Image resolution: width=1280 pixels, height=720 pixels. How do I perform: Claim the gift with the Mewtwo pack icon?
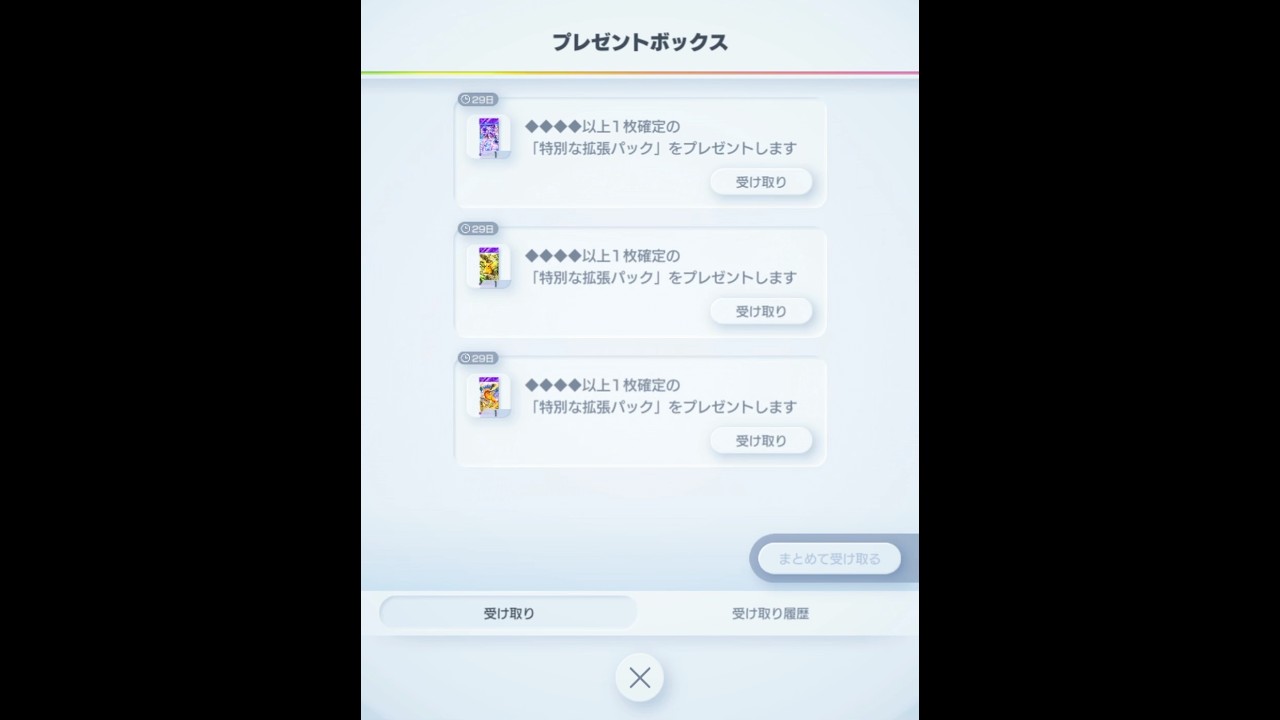click(761, 182)
